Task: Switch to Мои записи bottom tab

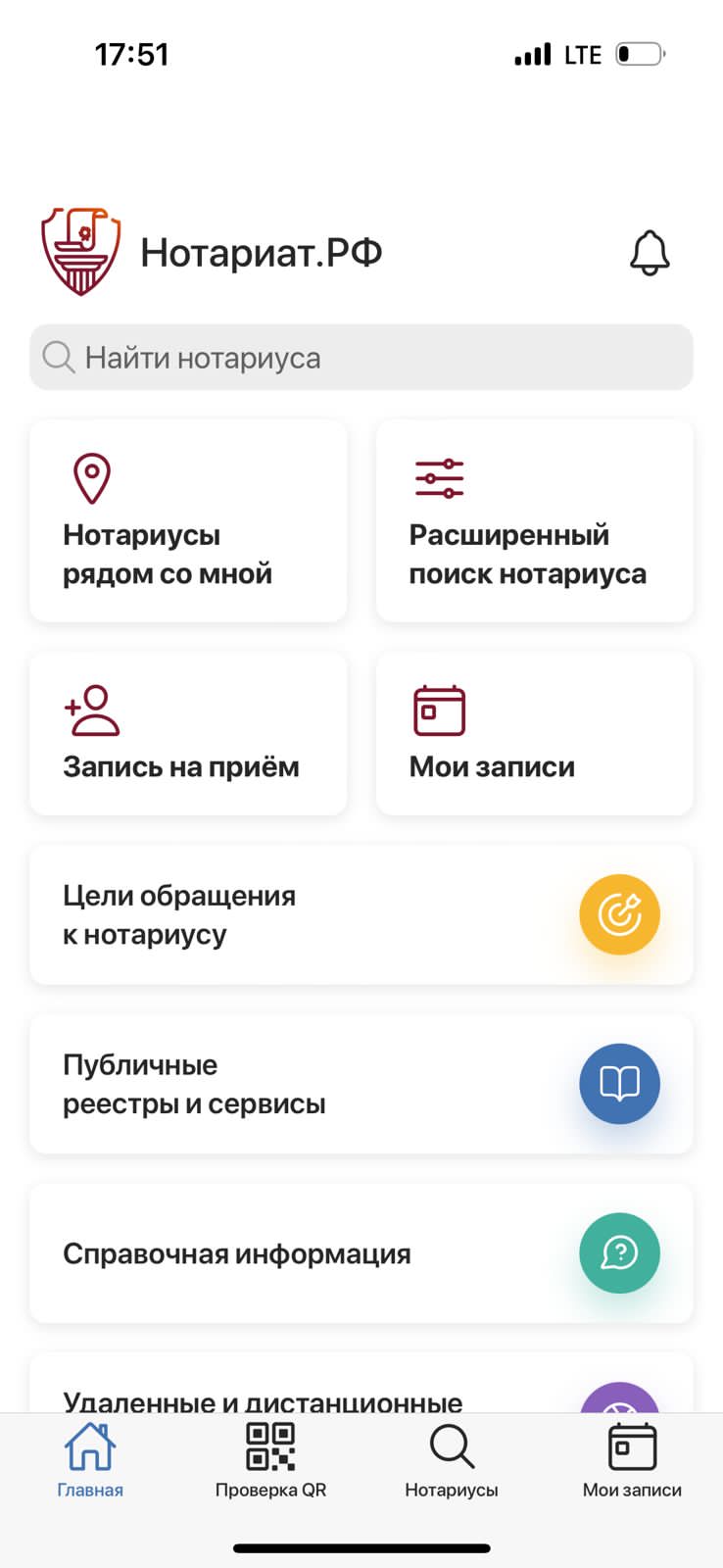Action: pyautogui.click(x=632, y=1460)
